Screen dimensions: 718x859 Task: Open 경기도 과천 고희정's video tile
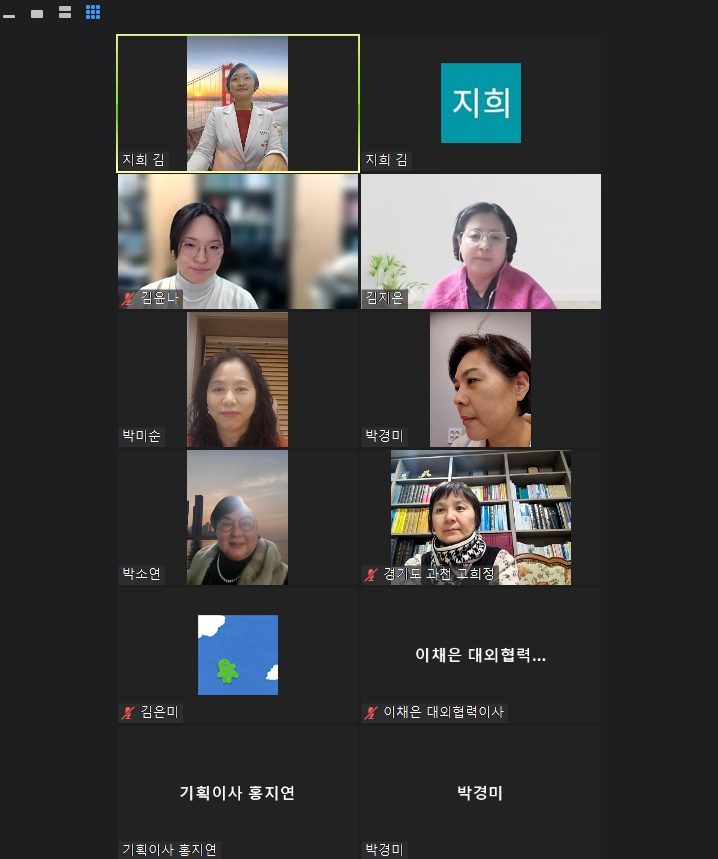pos(480,517)
